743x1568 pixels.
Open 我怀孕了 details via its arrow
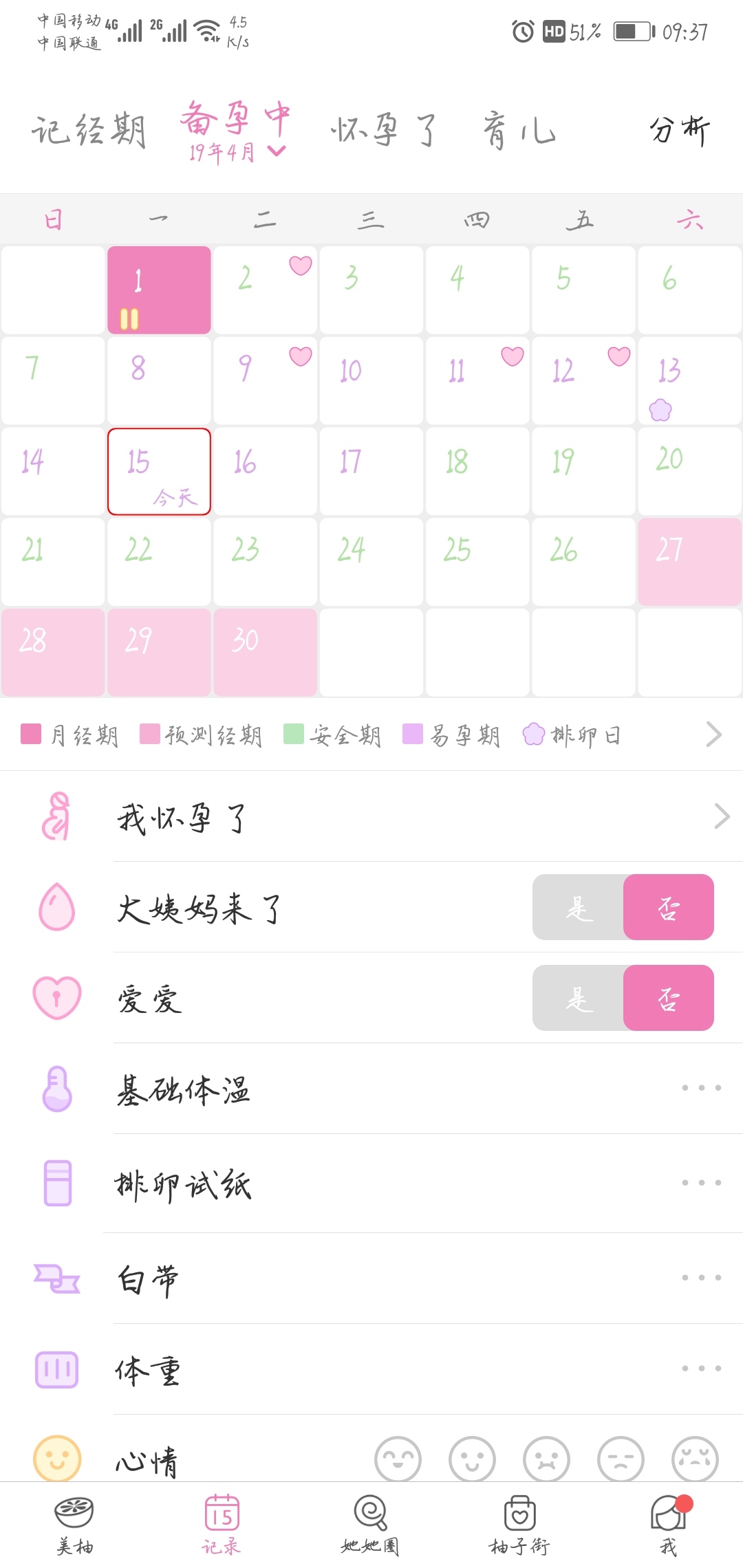click(x=721, y=817)
